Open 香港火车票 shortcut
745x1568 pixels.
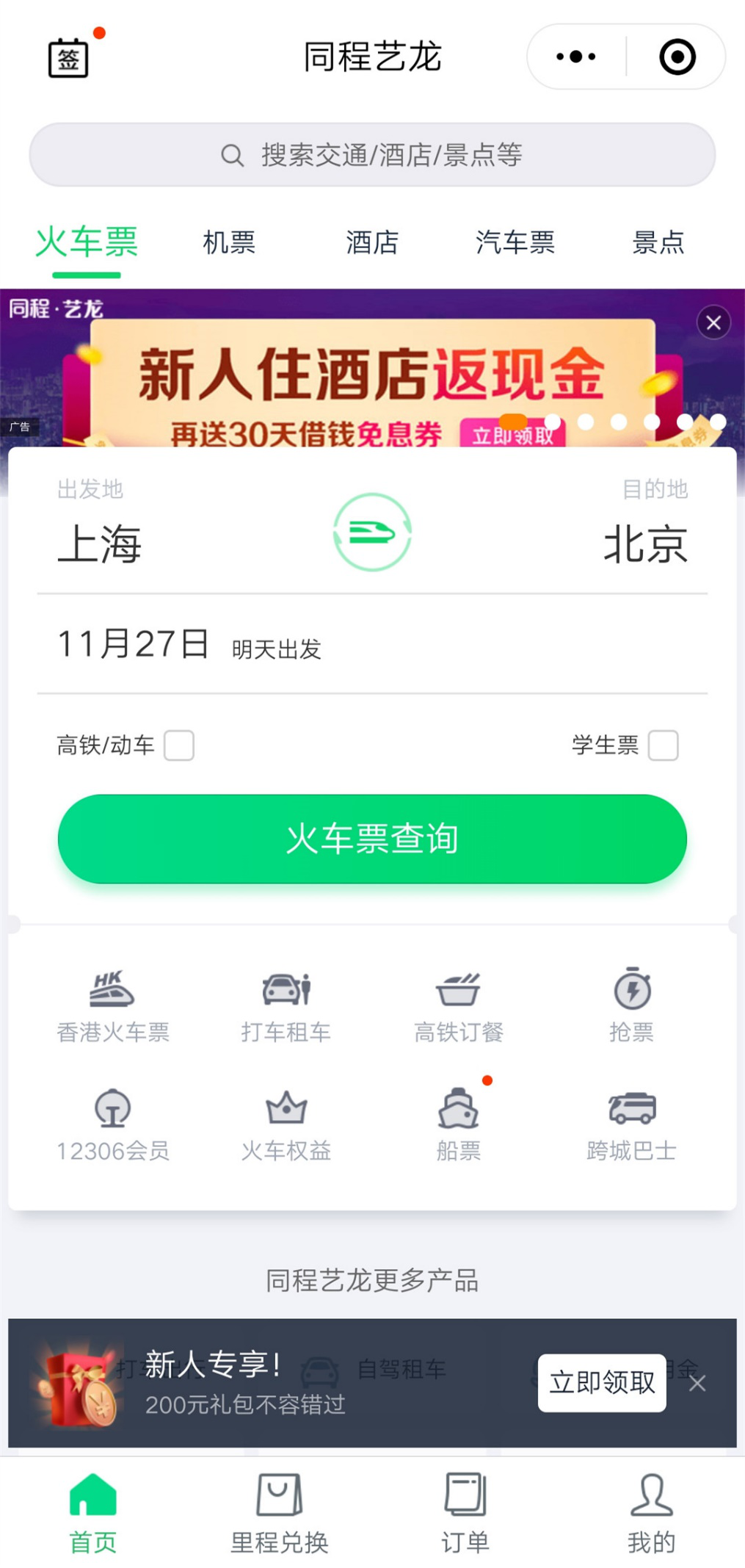pos(113,1005)
